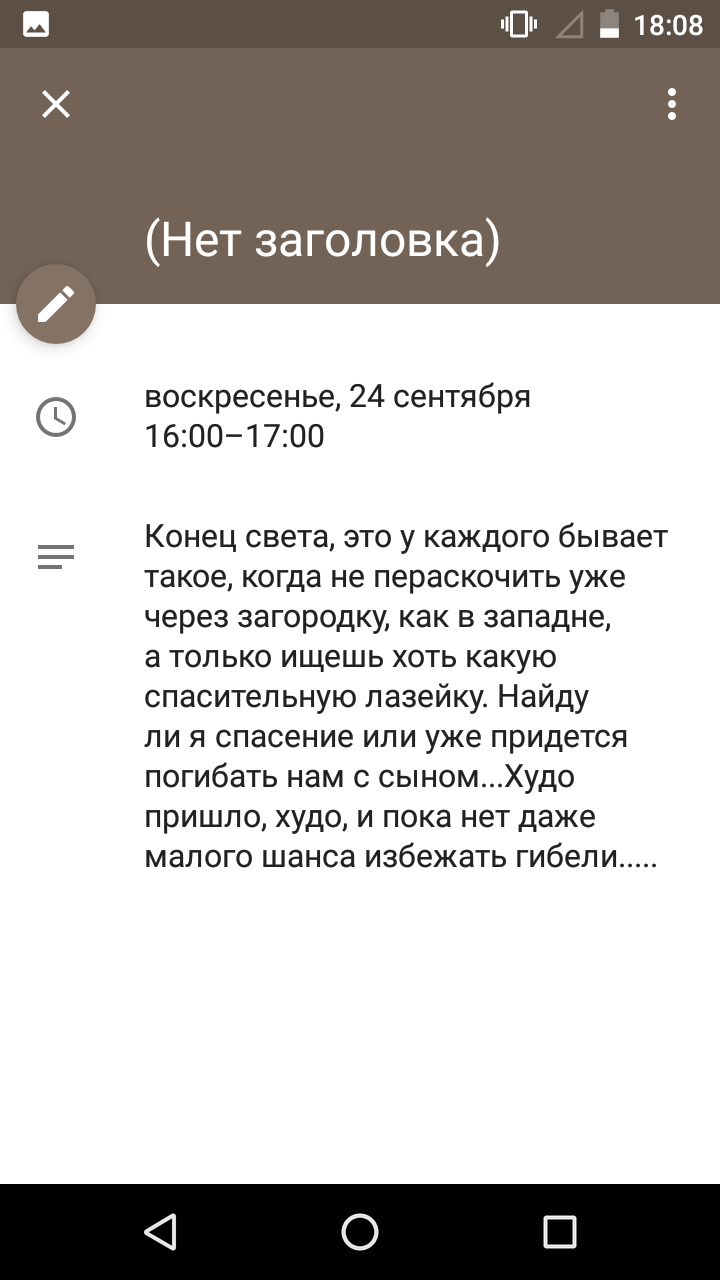Go back using system navigation
This screenshot has width=720, height=1280.
point(160,1232)
